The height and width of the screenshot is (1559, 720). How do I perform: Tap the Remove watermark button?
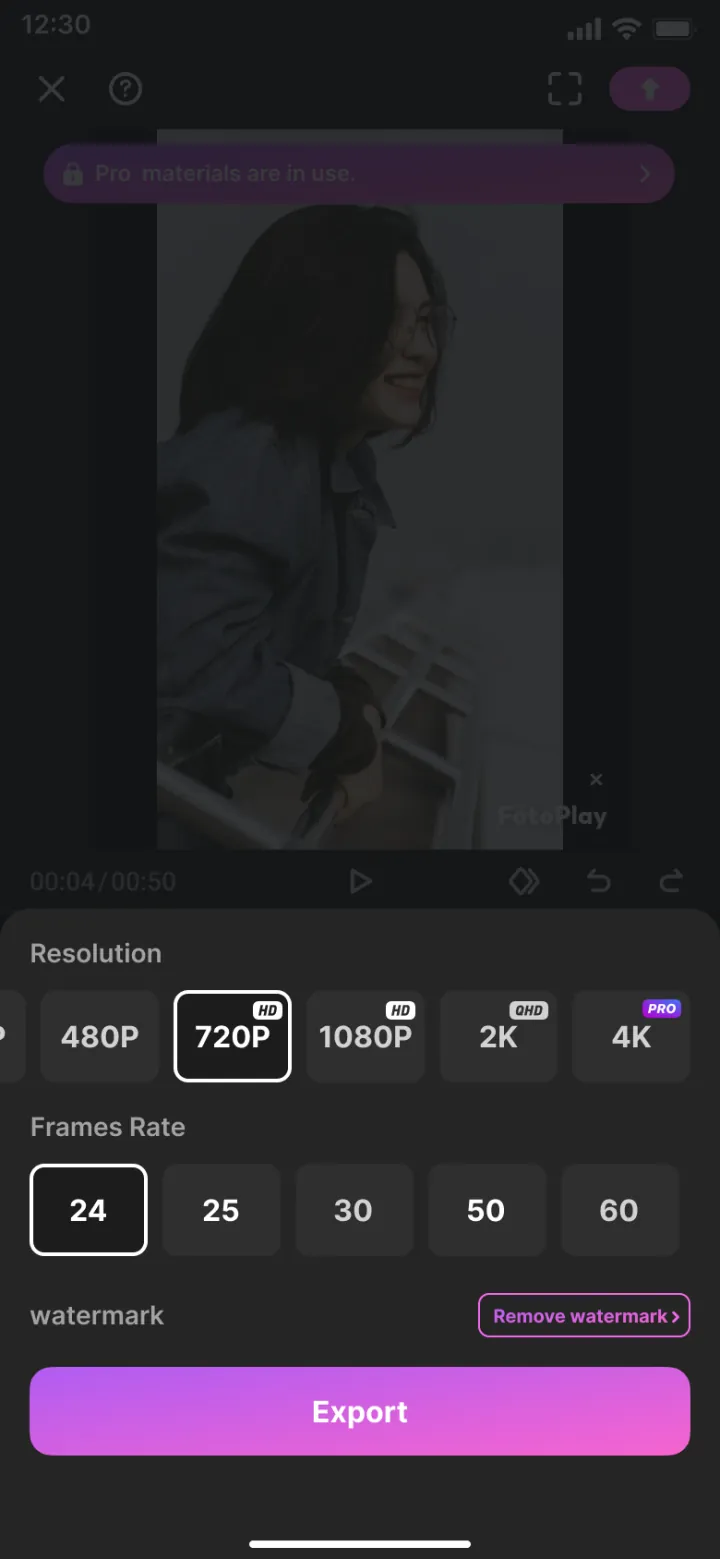pos(585,1316)
